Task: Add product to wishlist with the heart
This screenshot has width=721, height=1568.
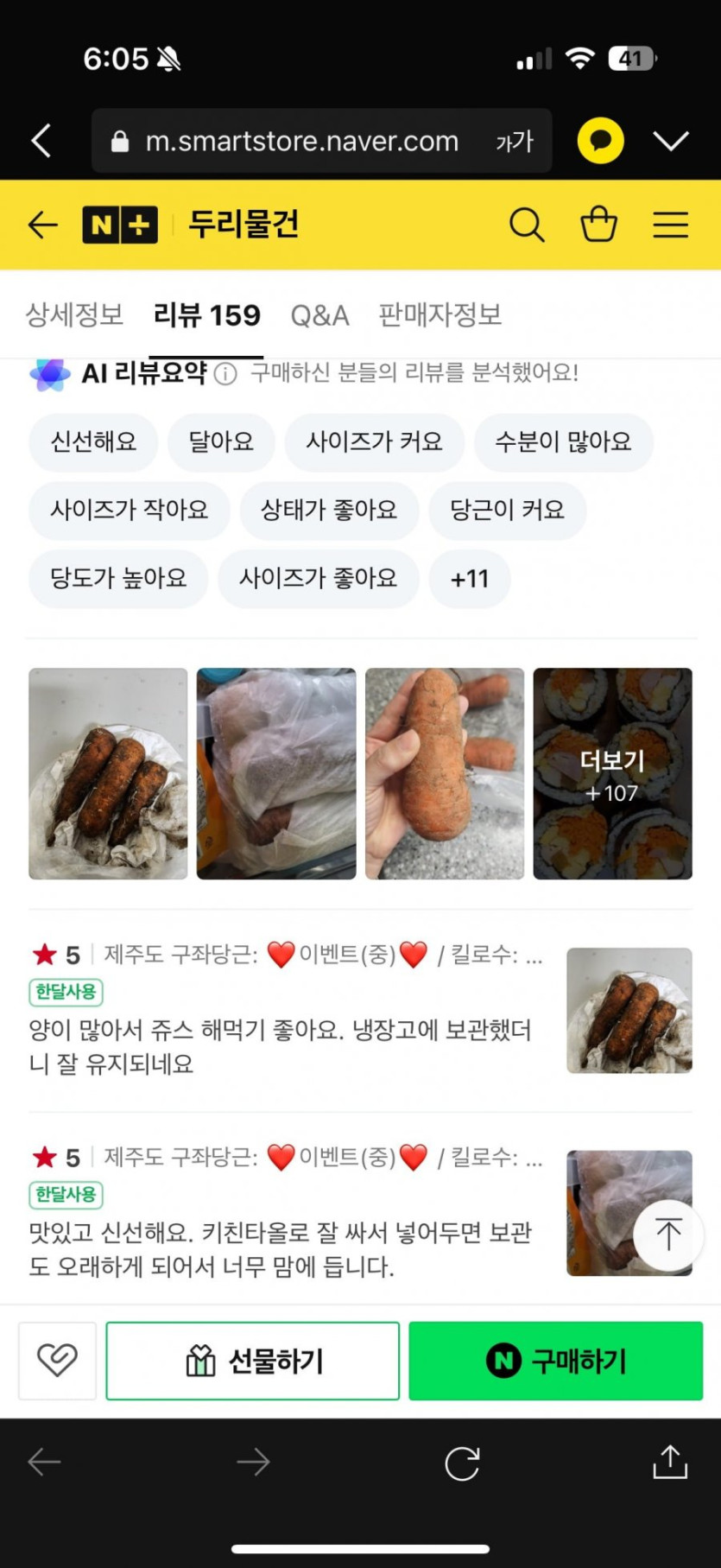Action: pos(57,1361)
